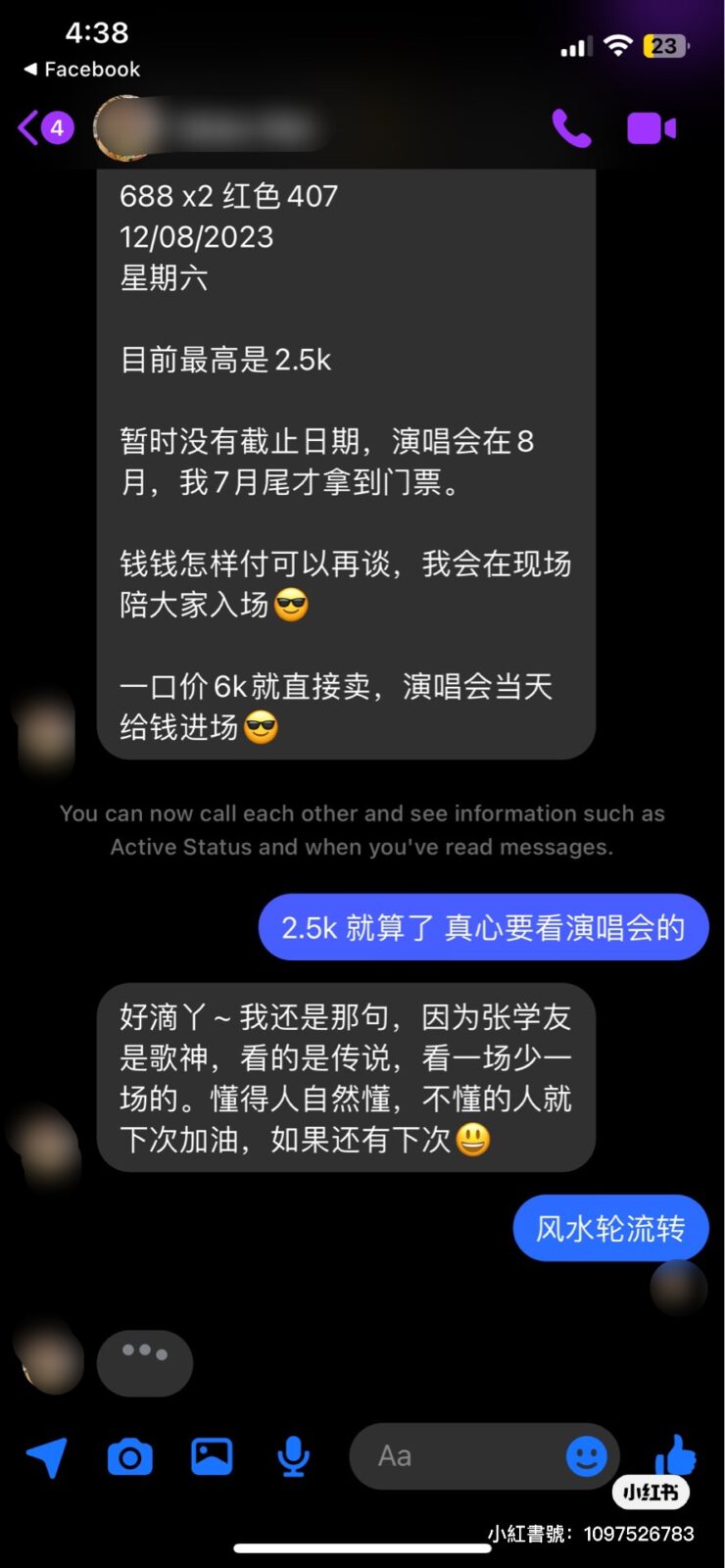The height and width of the screenshot is (1568, 725).
Task: Go back to the chat list
Action: (x=43, y=128)
